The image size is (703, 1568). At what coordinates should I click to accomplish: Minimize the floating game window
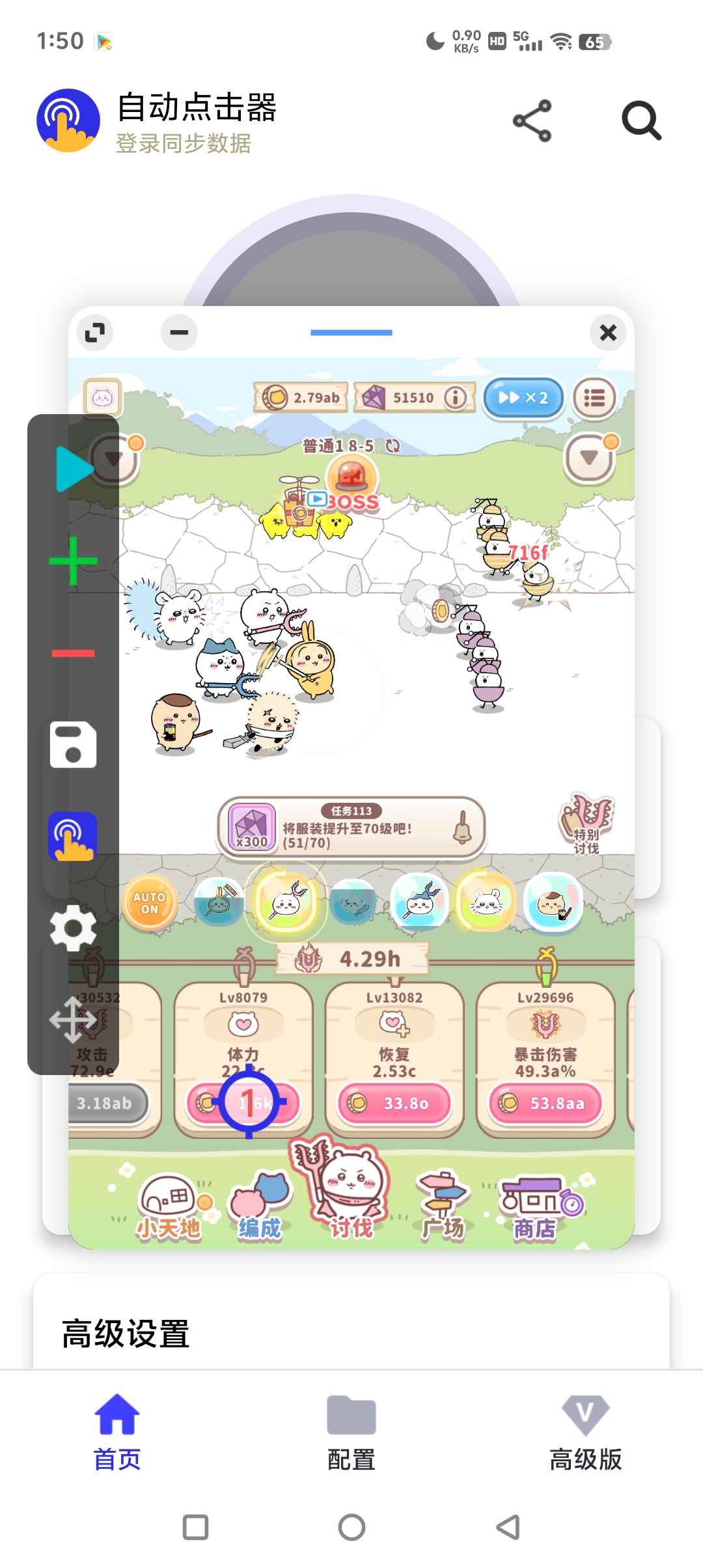tap(179, 333)
